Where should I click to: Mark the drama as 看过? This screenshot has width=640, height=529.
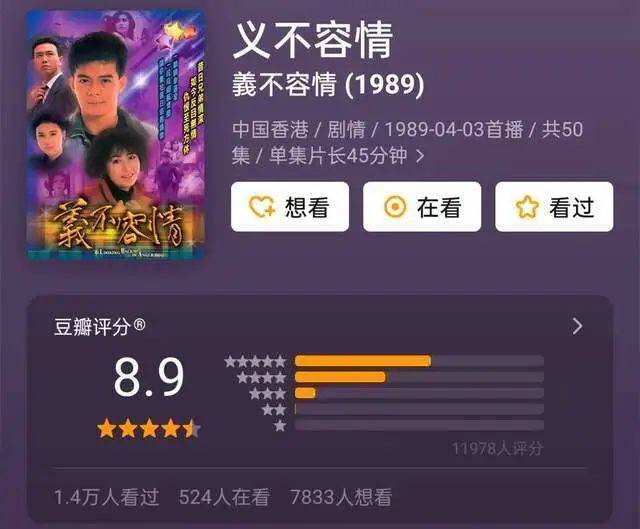pyautogui.click(x=554, y=207)
